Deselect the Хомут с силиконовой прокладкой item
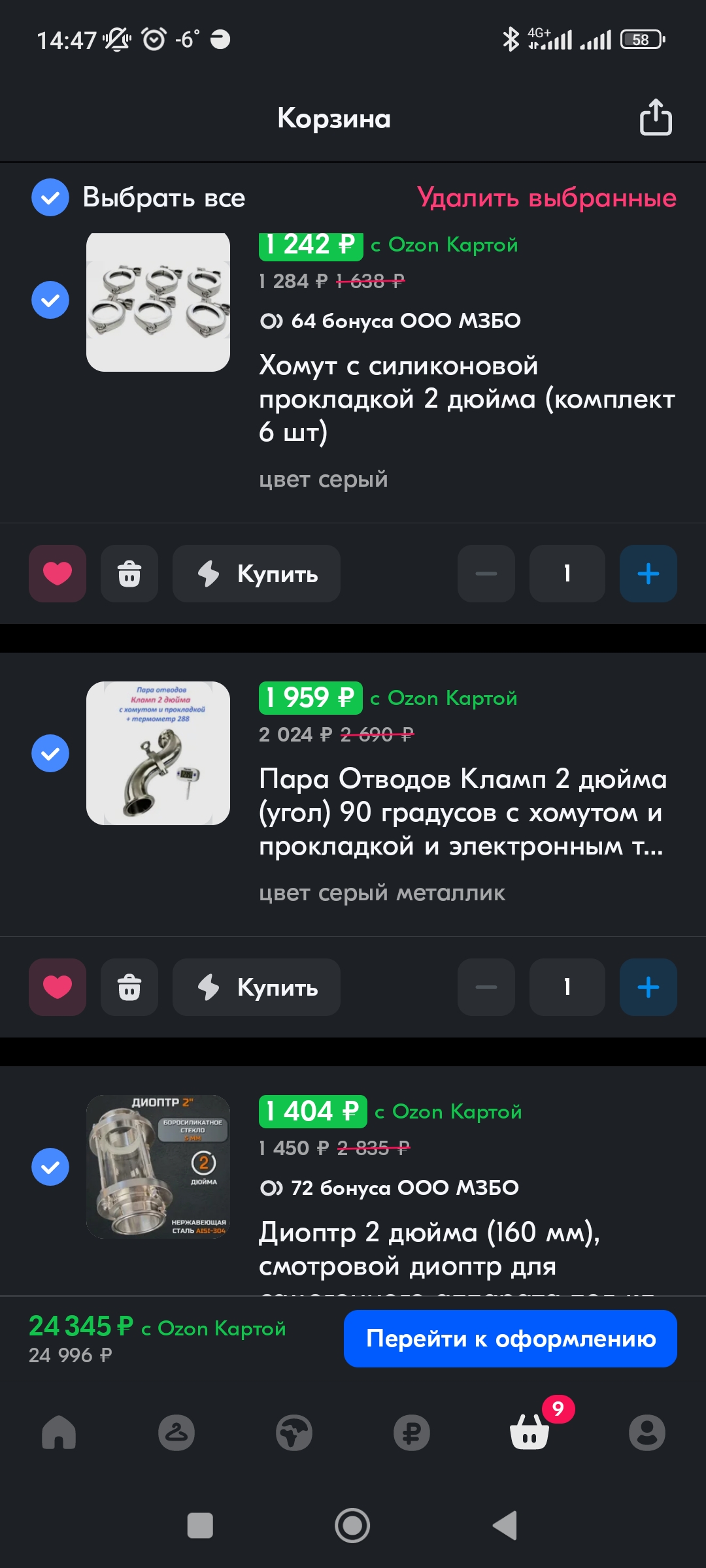The width and height of the screenshot is (706, 1568). pyautogui.click(x=50, y=300)
